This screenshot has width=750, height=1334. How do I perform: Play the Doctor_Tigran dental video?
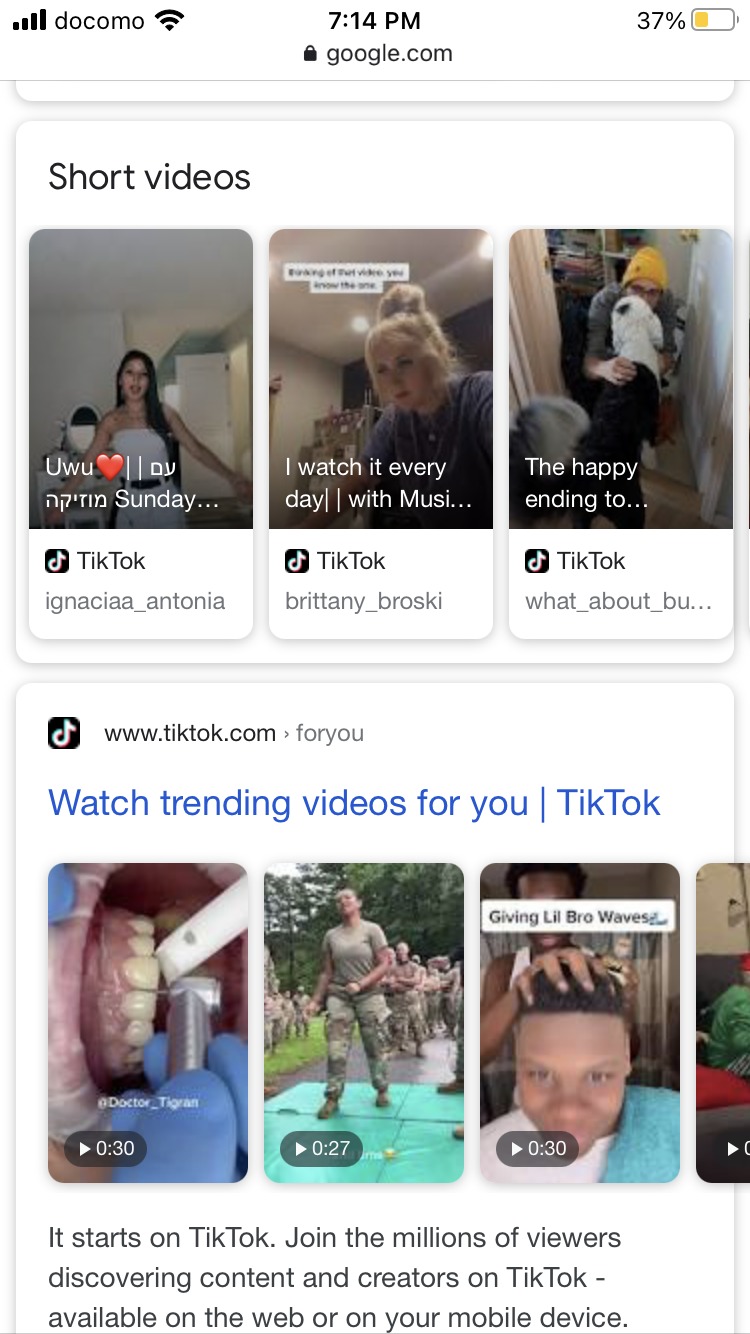[148, 1022]
